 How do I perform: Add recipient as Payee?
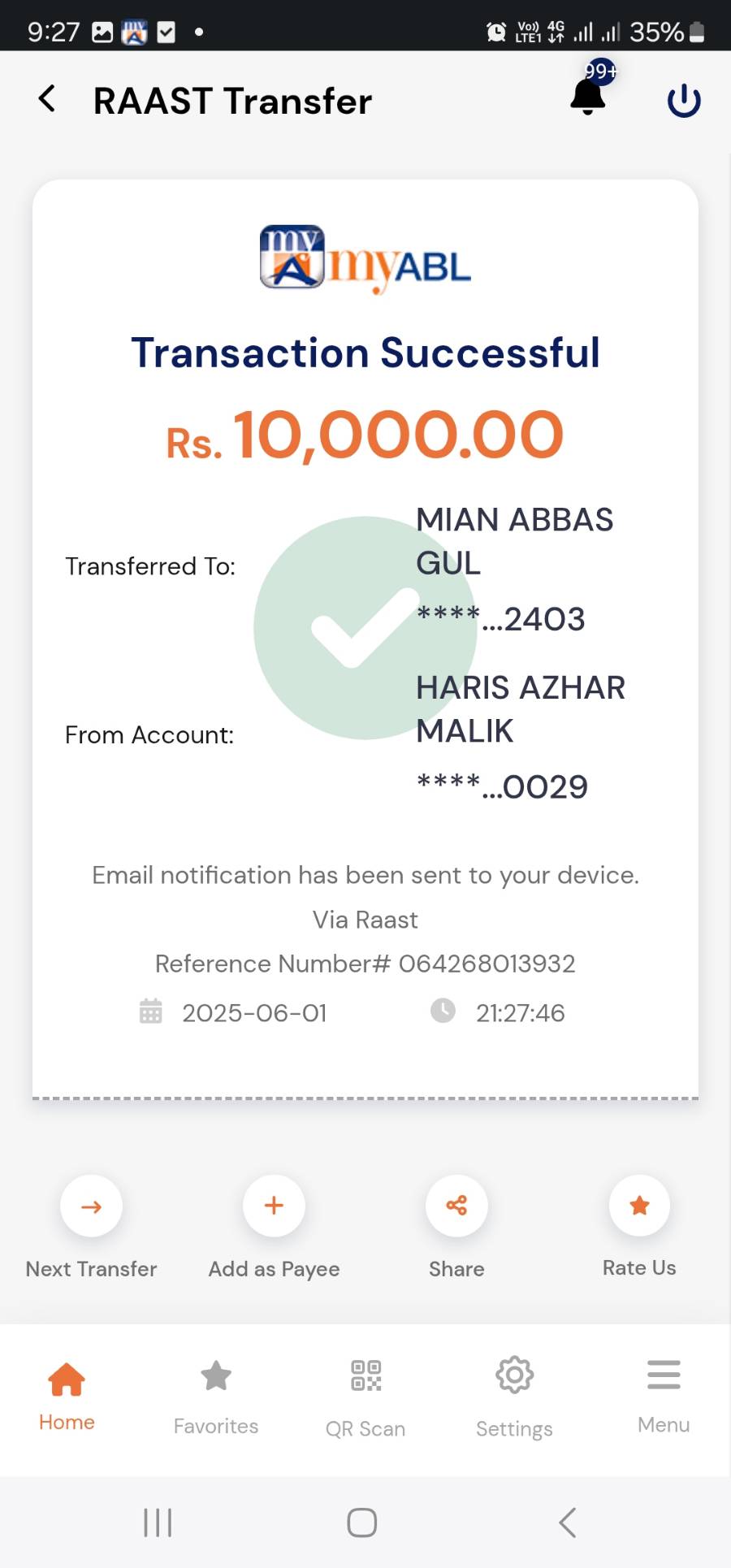tap(274, 1206)
